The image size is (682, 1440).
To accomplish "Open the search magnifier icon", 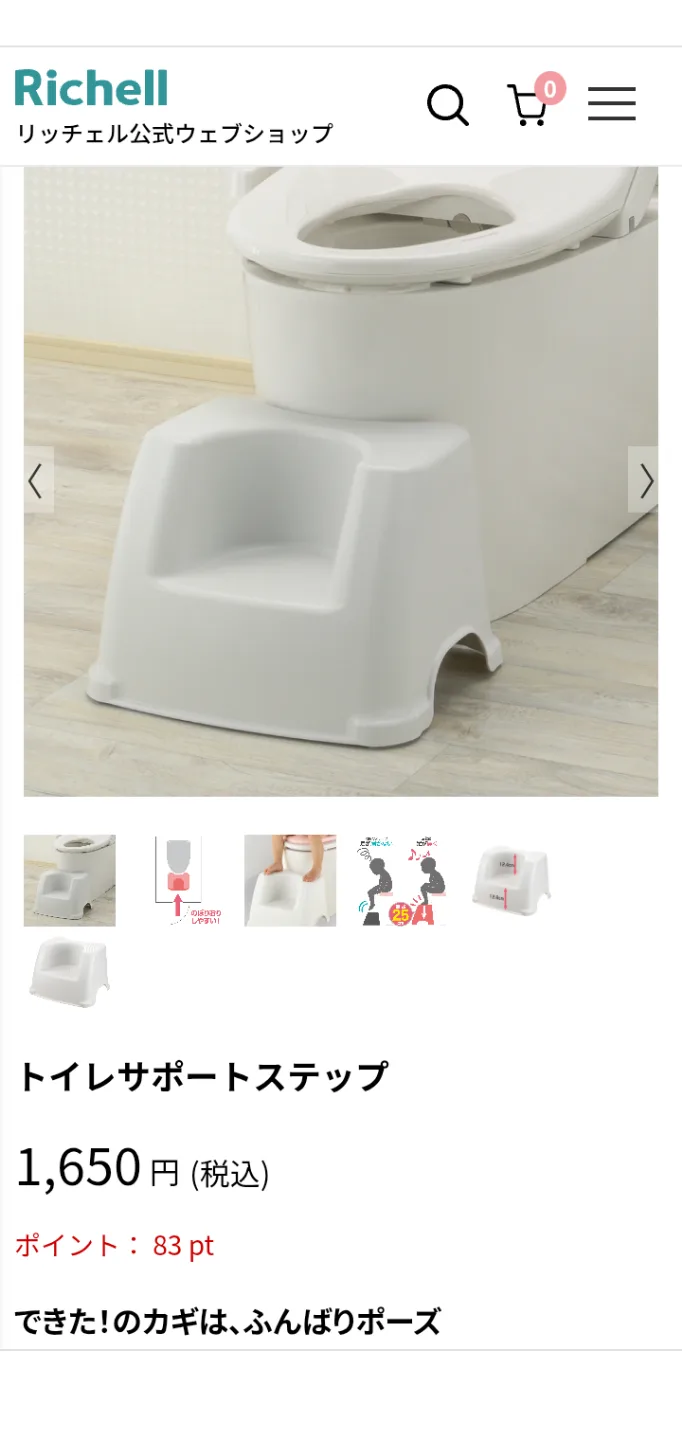I will [x=447, y=104].
